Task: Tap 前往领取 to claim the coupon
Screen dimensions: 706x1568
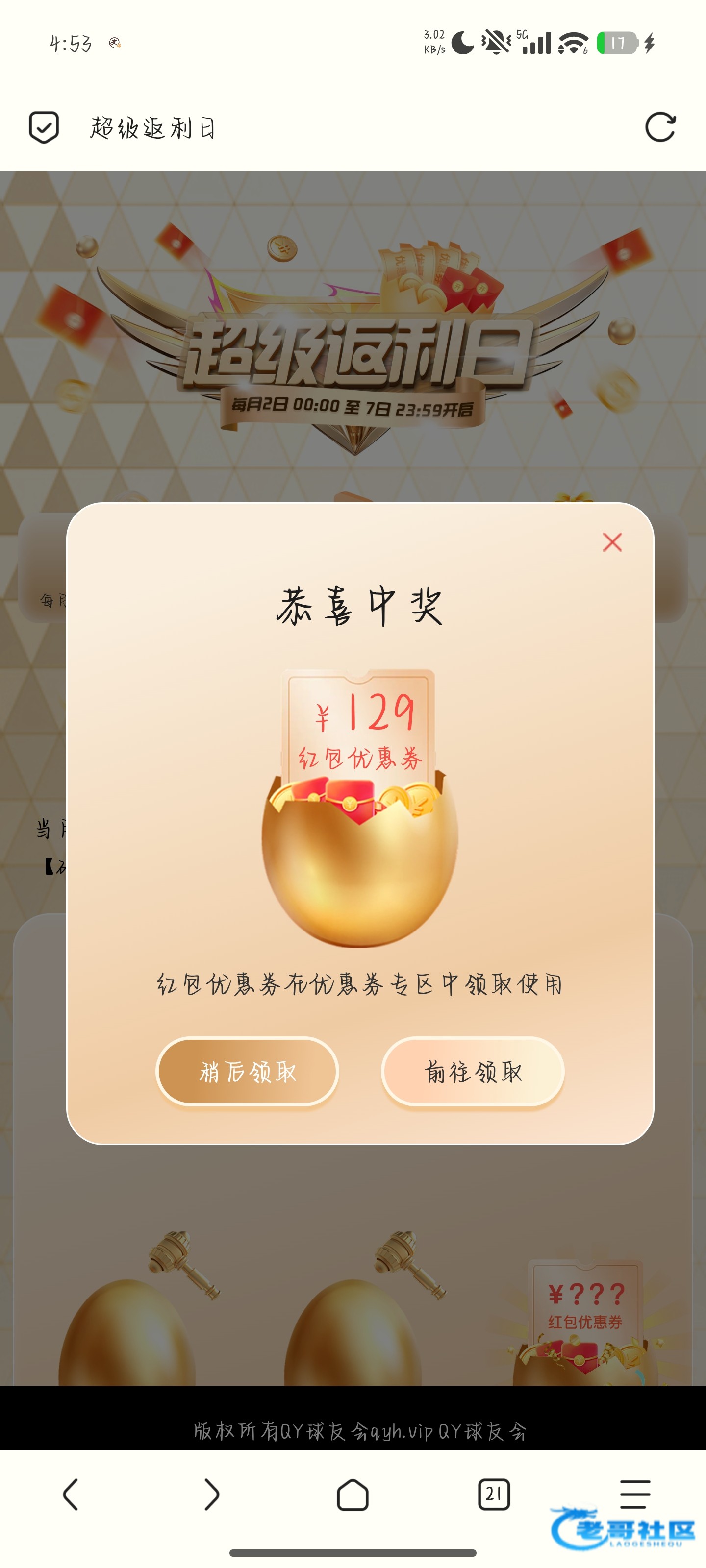Action: (473, 1071)
